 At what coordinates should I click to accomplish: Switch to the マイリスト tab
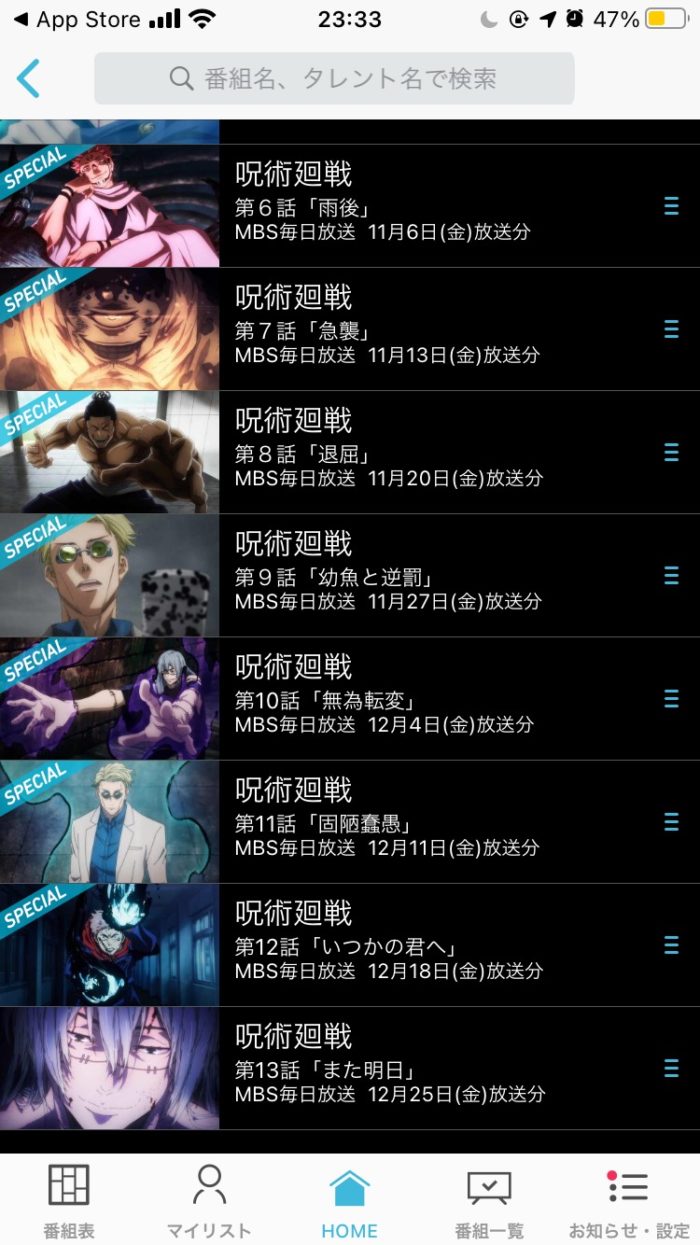point(209,1200)
